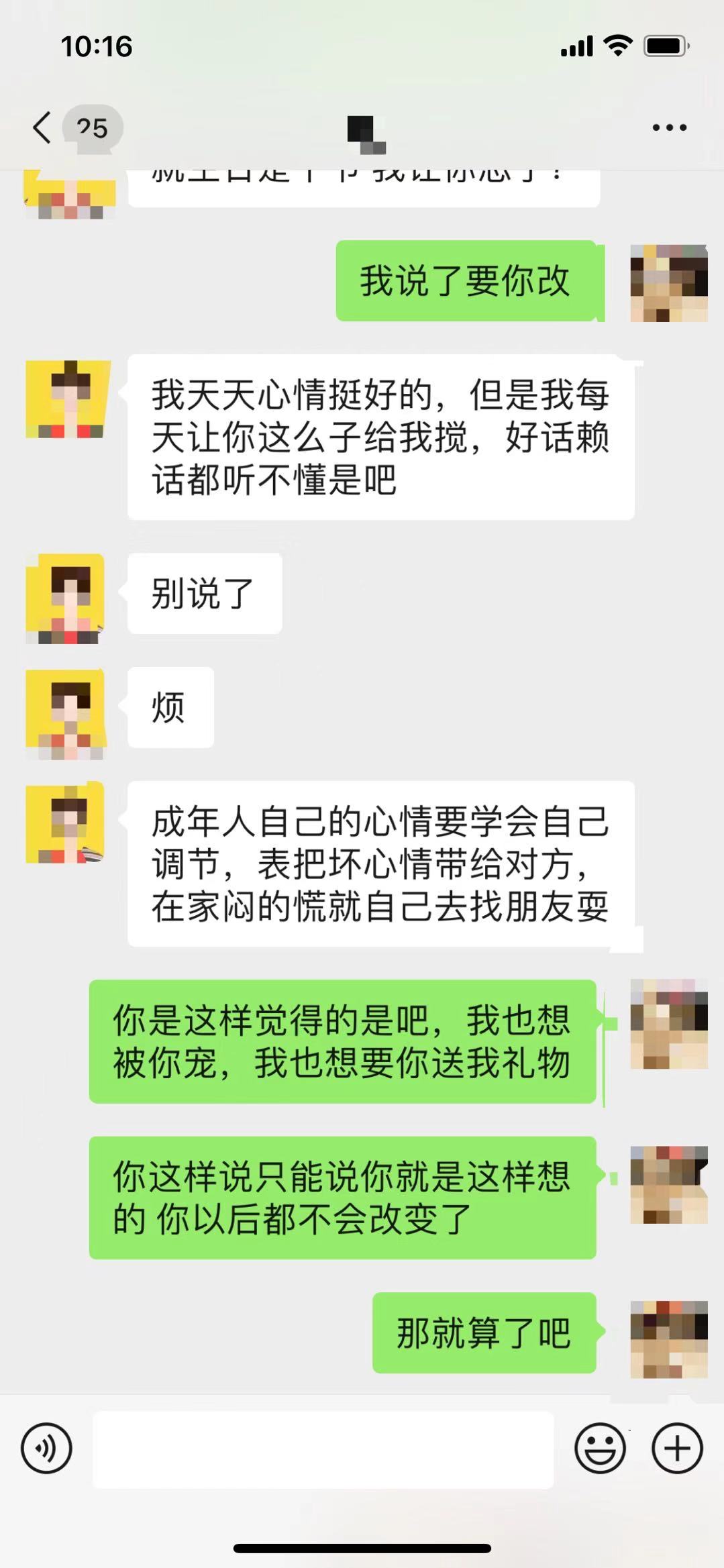Tap the message text field

coord(323,1449)
